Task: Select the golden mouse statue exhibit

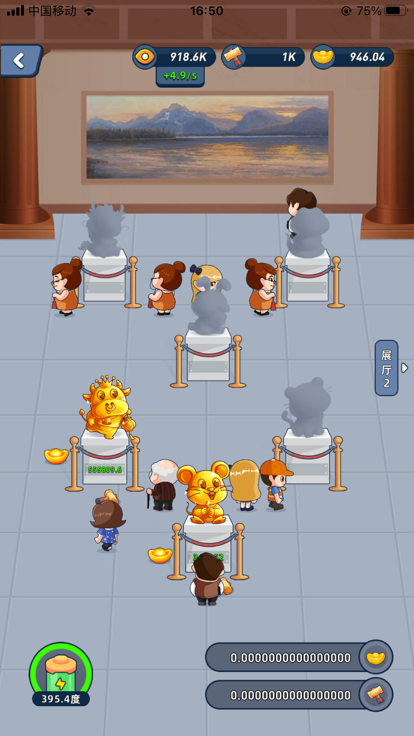Action: [205, 492]
